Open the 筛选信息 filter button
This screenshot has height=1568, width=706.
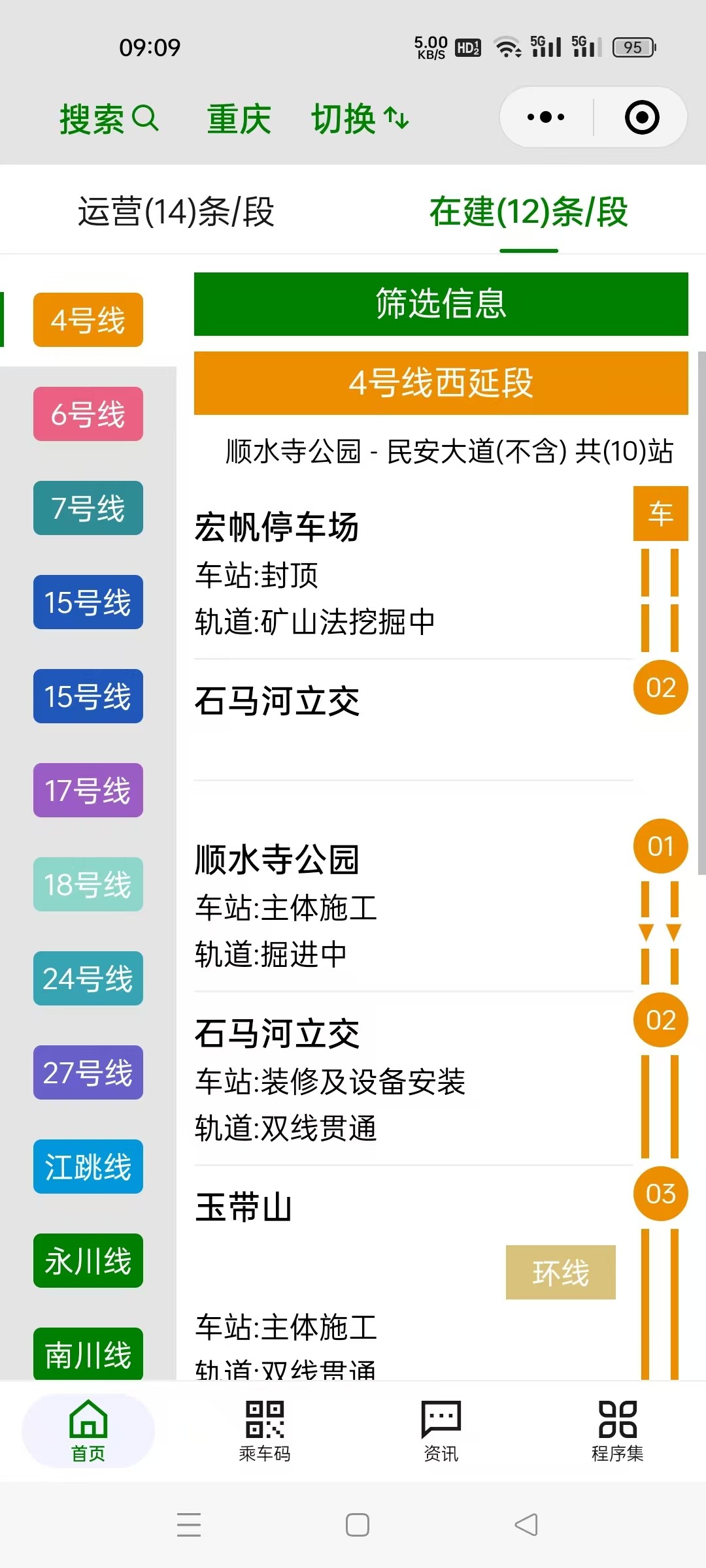(441, 304)
